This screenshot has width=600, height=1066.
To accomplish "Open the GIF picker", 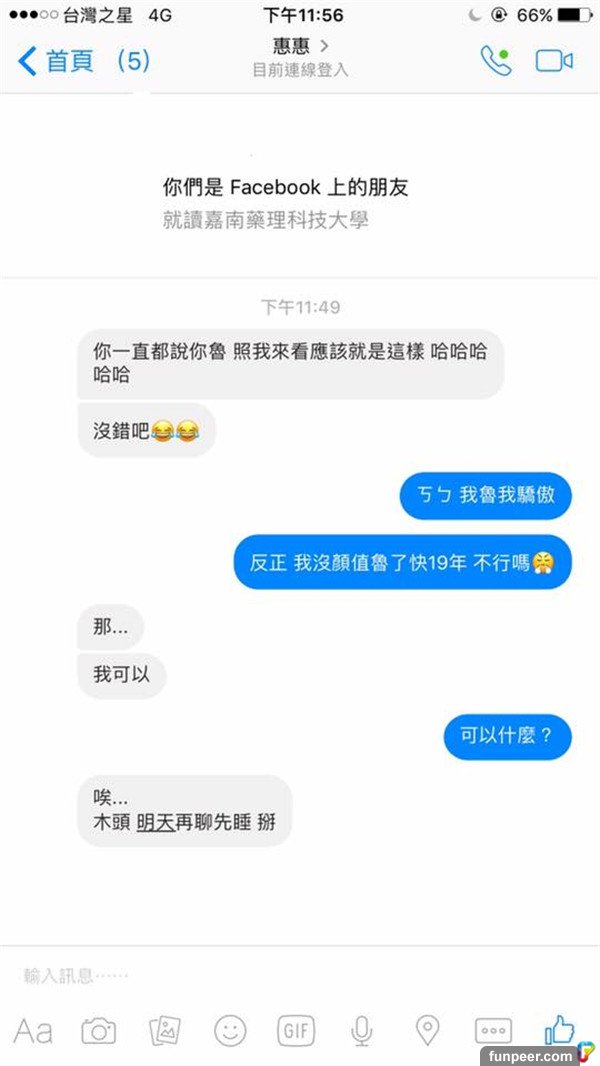I will [296, 1030].
